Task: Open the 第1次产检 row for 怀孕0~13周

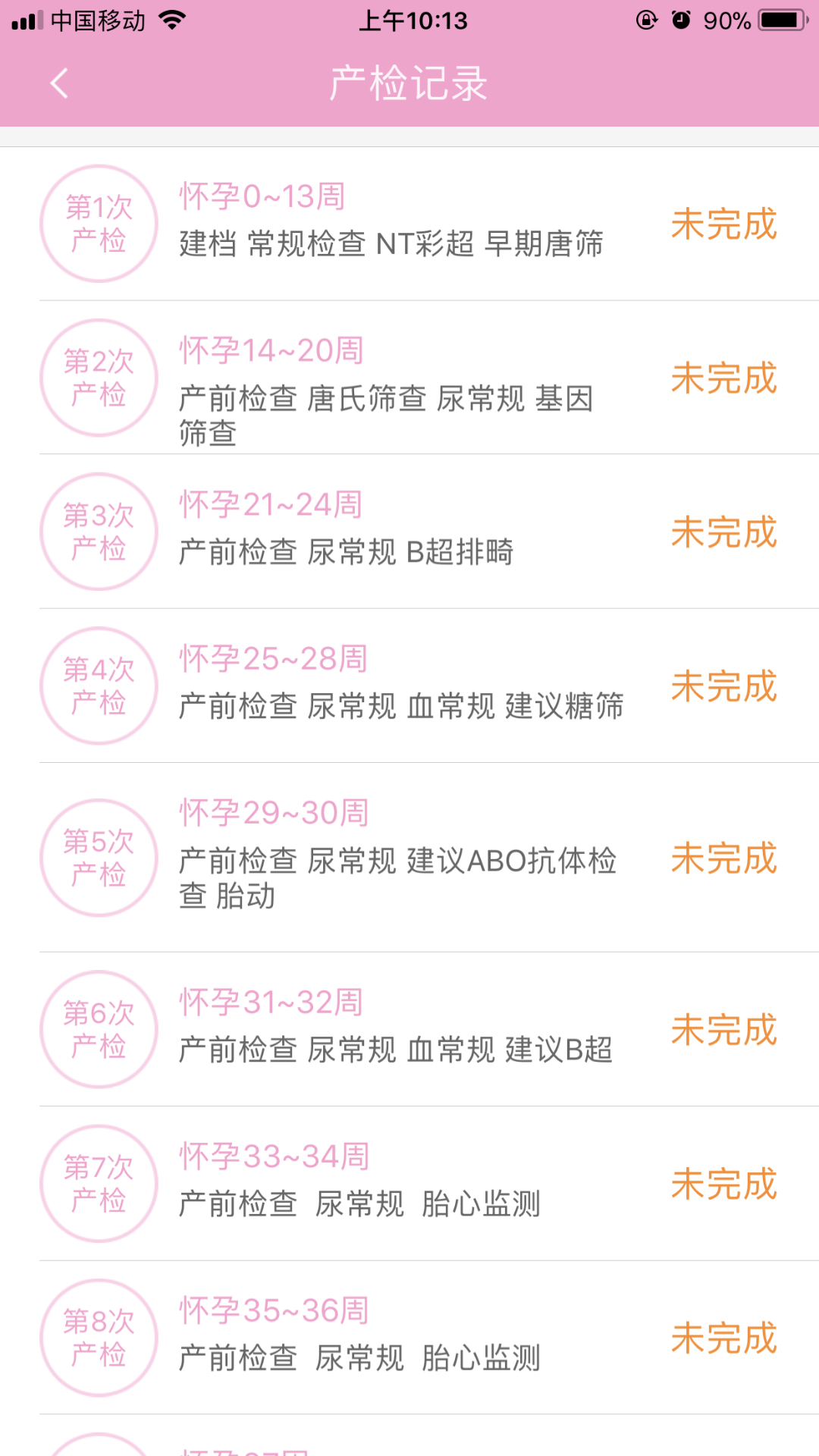Action: click(x=409, y=224)
